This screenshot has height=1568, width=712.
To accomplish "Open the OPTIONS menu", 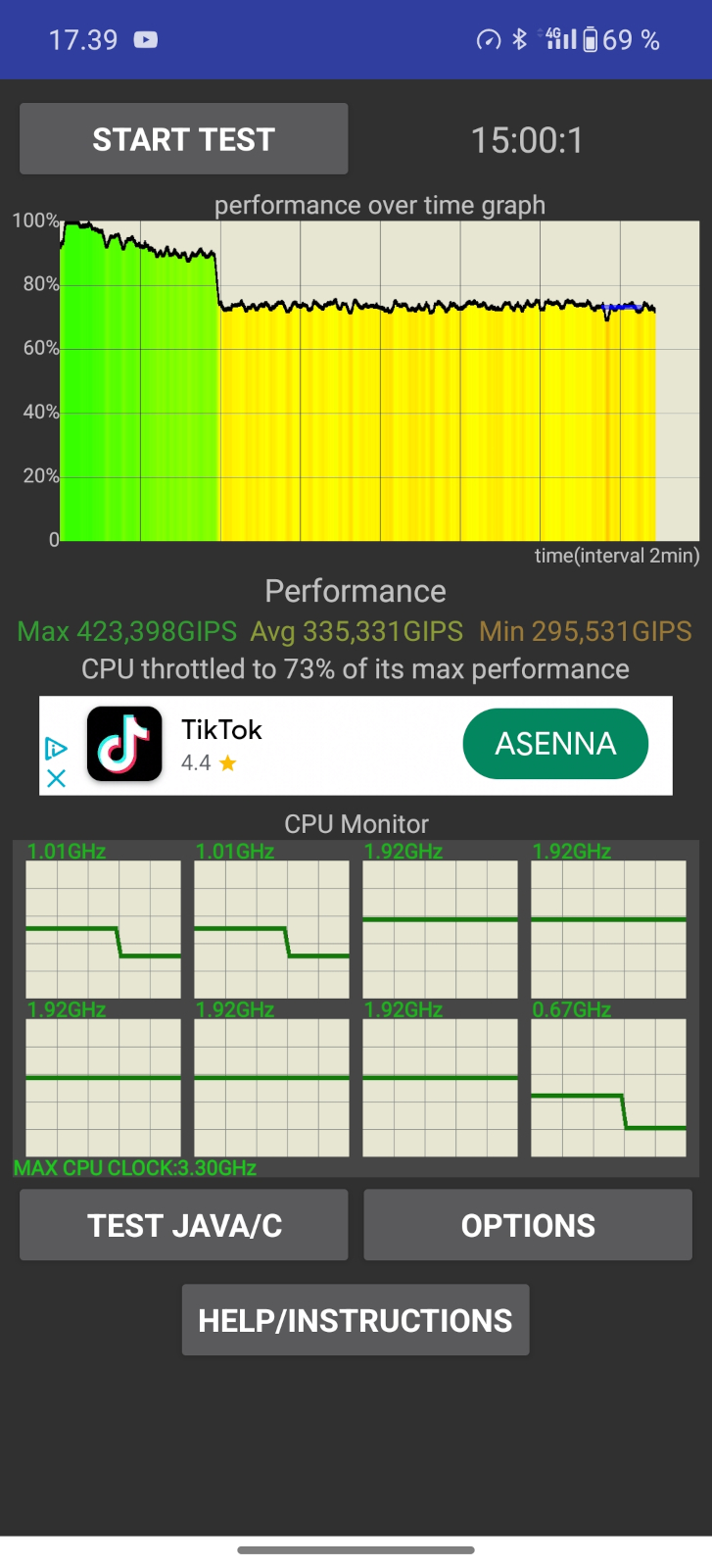I will coord(528,1225).
